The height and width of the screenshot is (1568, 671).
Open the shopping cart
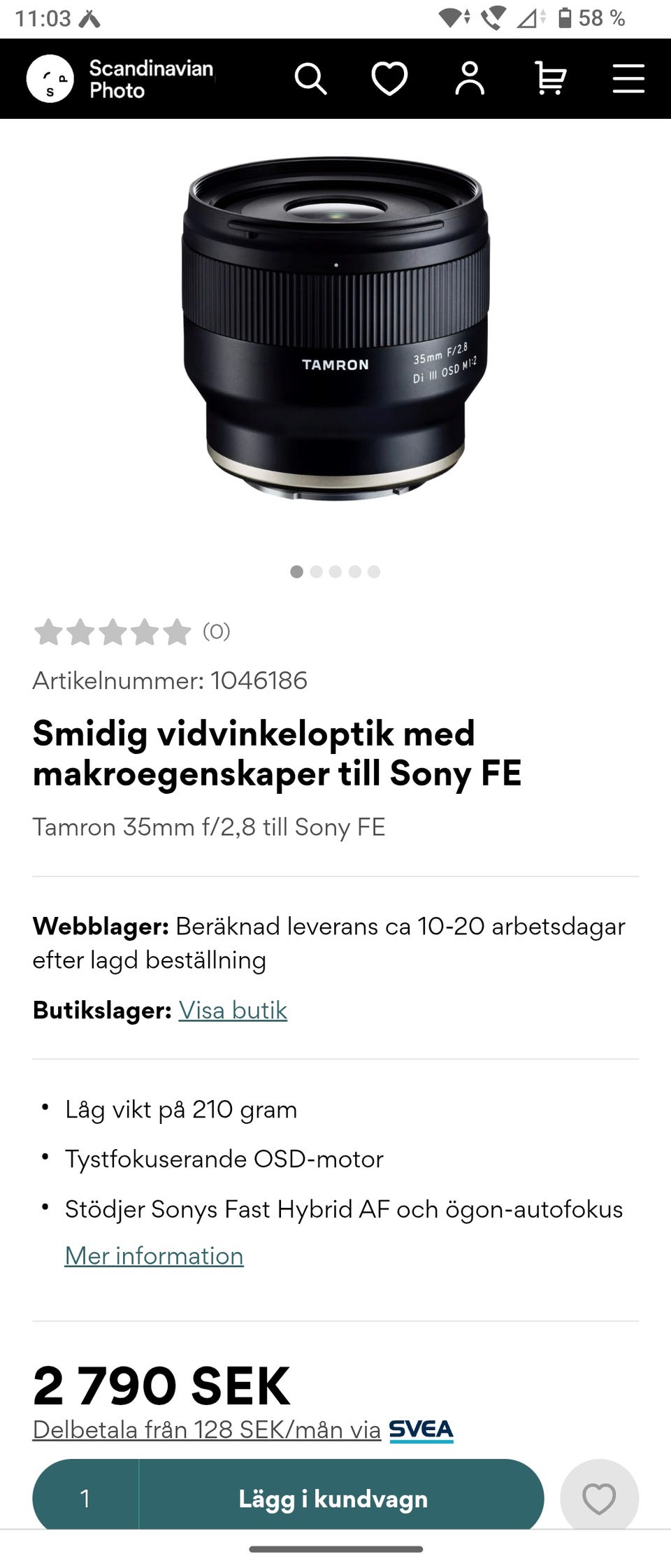click(550, 78)
